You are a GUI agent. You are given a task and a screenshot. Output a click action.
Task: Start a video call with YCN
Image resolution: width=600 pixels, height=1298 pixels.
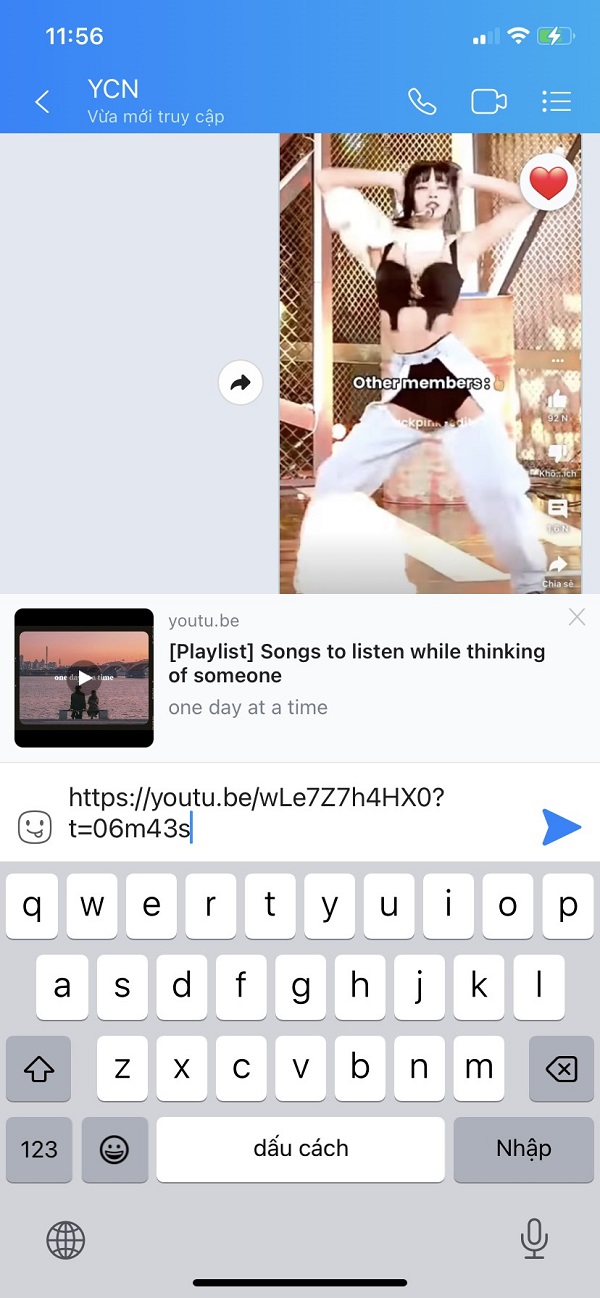click(488, 101)
